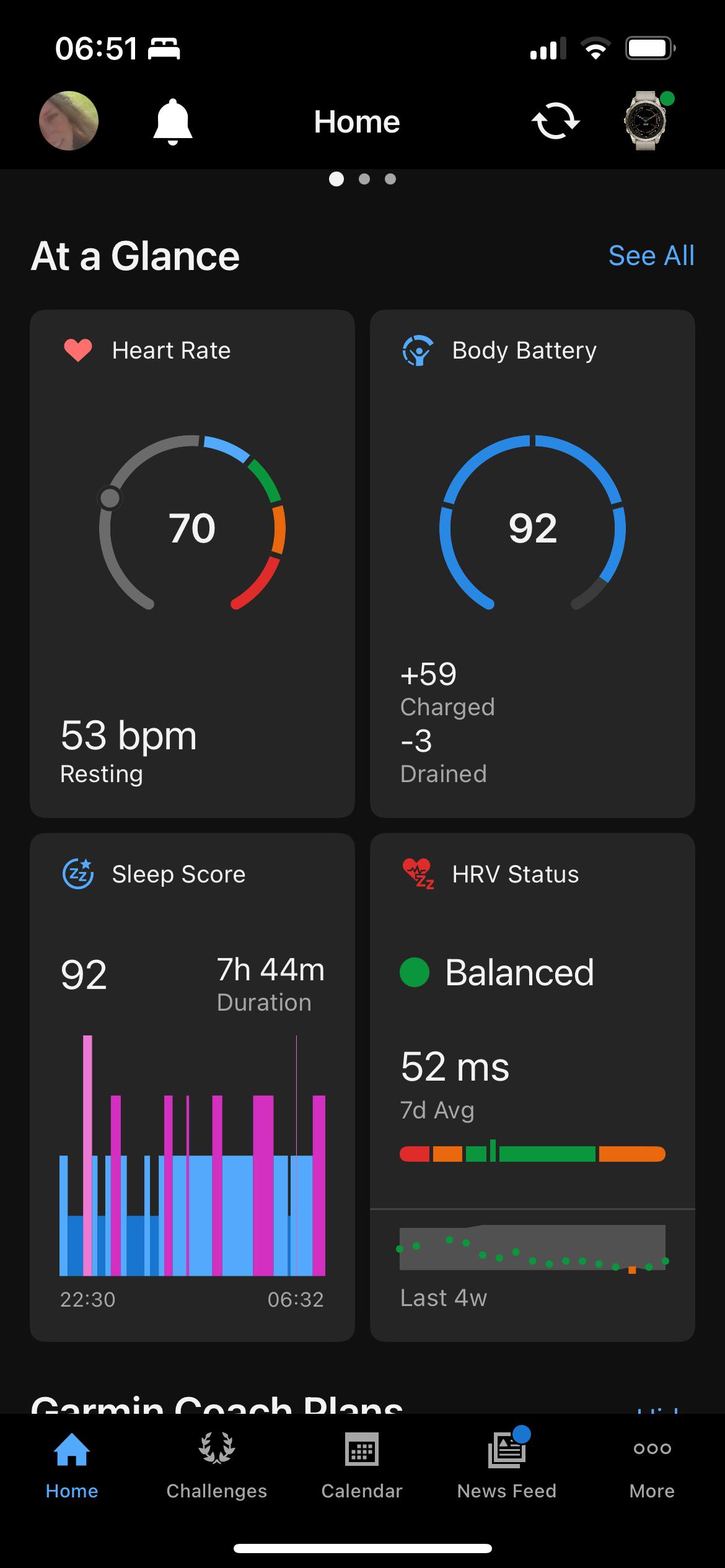The width and height of the screenshot is (725, 1568).
Task: Tap the sync refresh icon
Action: [x=555, y=121]
